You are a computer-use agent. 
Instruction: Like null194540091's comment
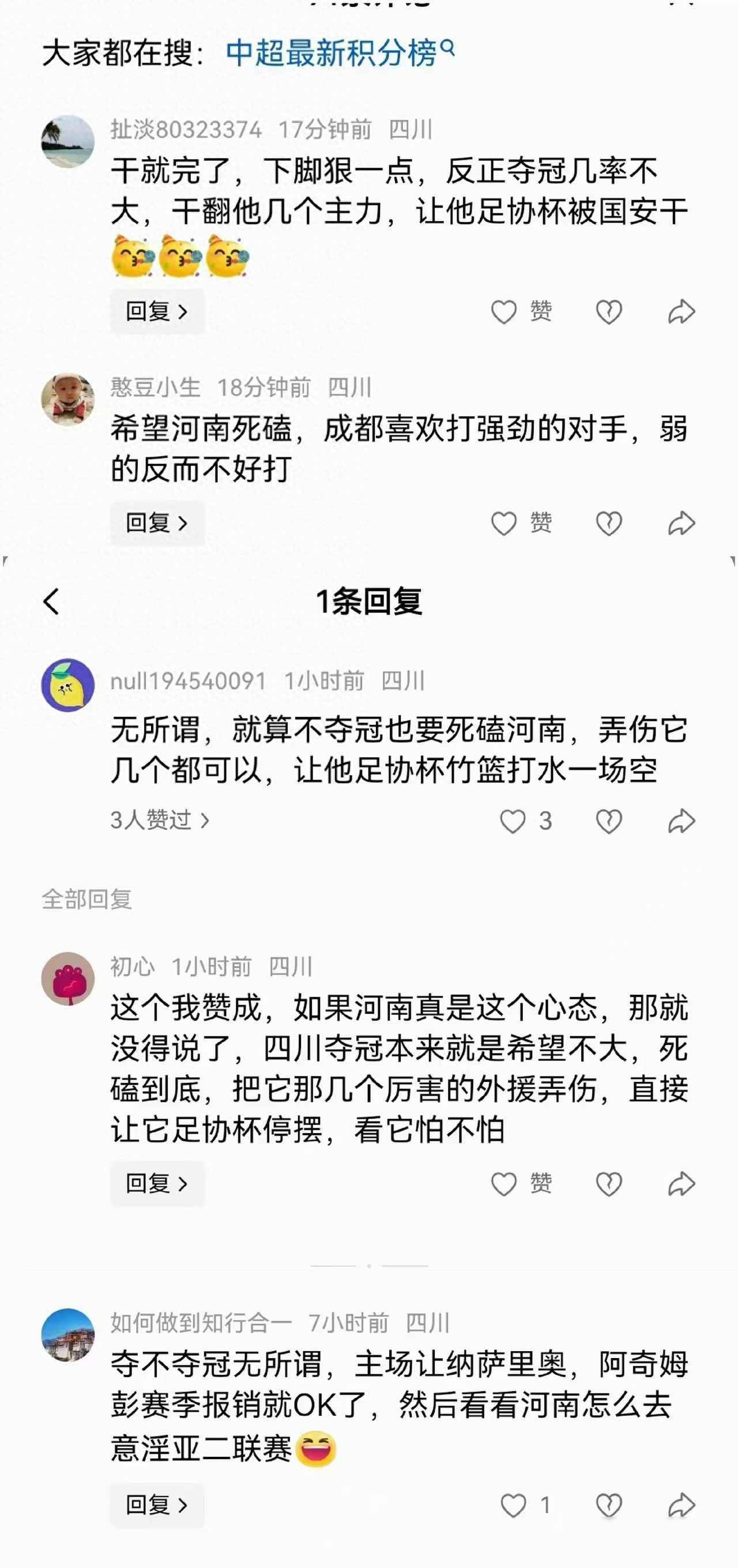point(513,821)
